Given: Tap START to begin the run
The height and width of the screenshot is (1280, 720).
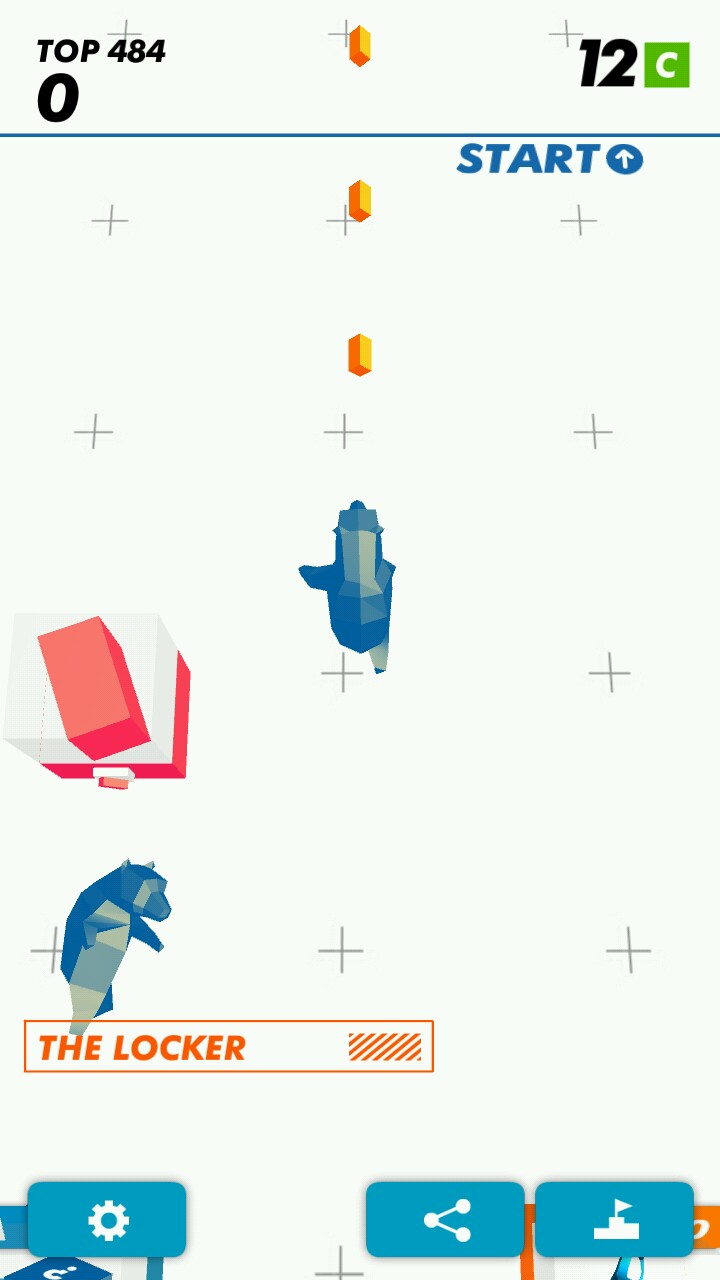Looking at the screenshot, I should [549, 159].
